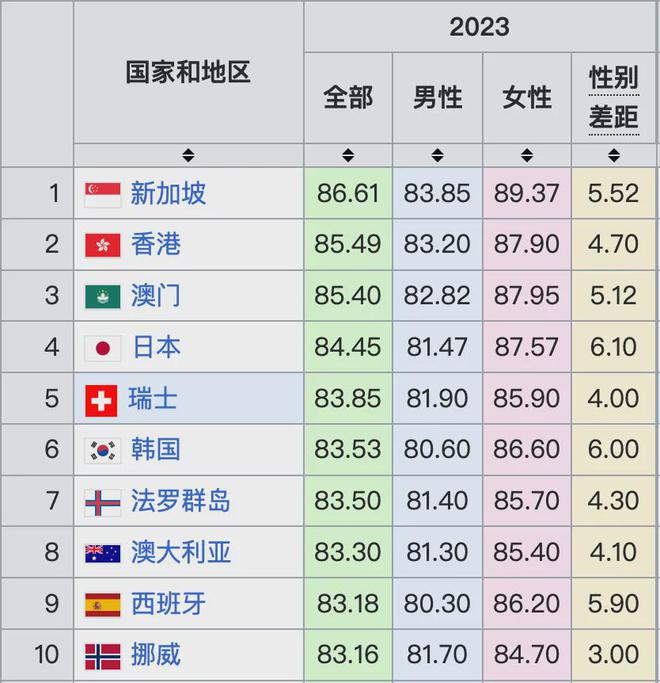Sort by the 男性 column
This screenshot has height=683, width=660.
click(x=437, y=155)
